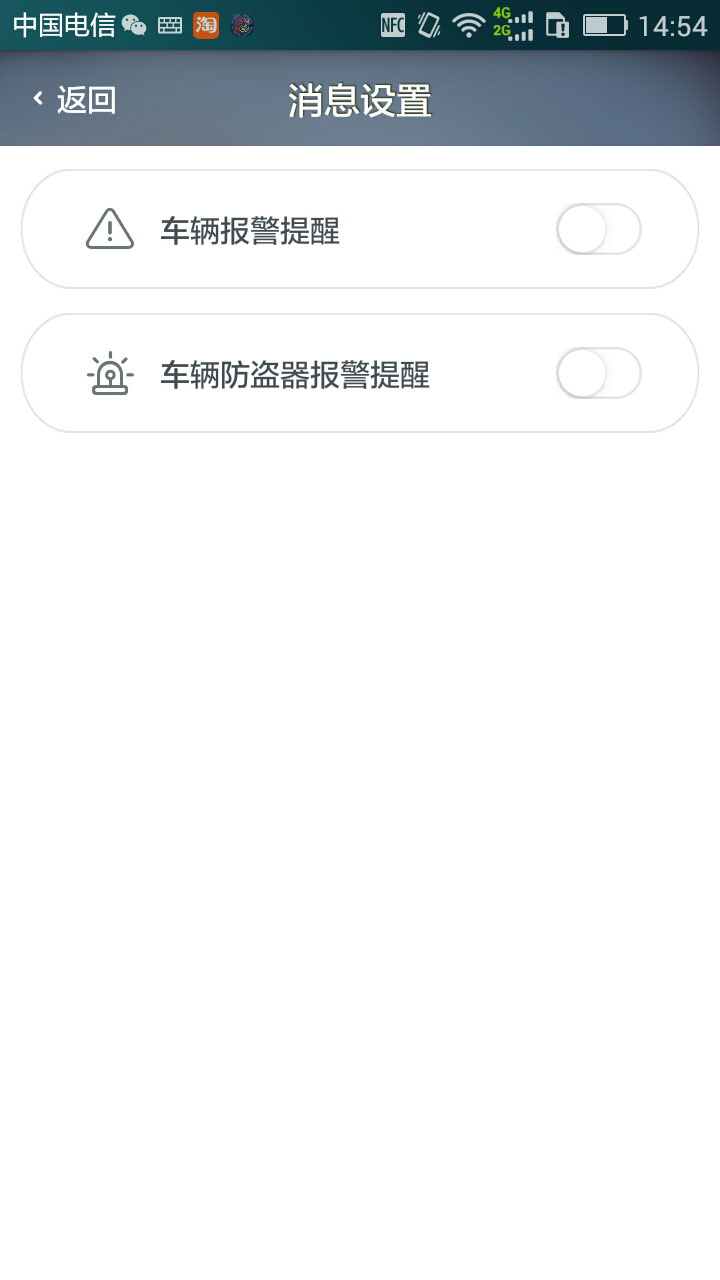Enable the 车辆报警提醒 switch
The image size is (720, 1280).
(598, 230)
